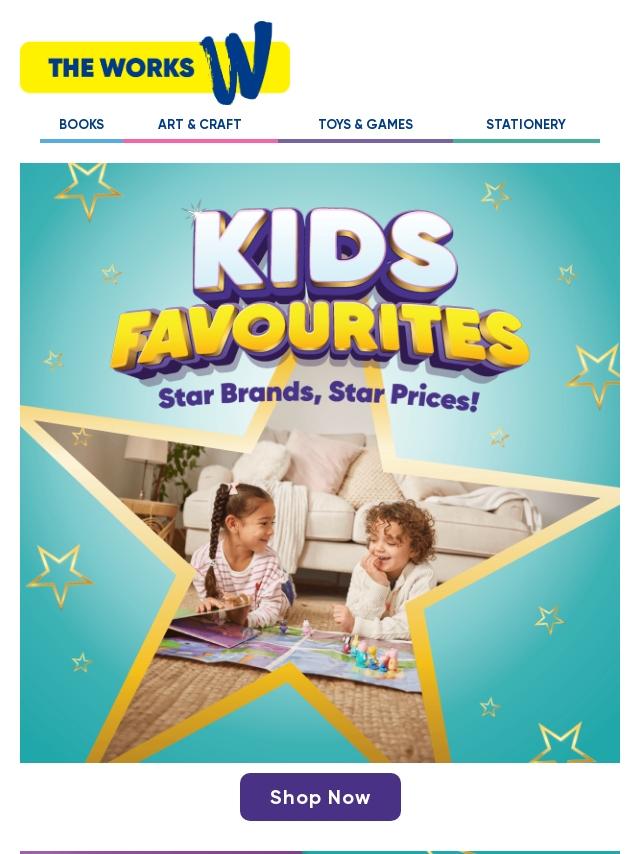This screenshot has width=640, height=854.
Task: Tap the Shop Now button
Action: pos(320,797)
